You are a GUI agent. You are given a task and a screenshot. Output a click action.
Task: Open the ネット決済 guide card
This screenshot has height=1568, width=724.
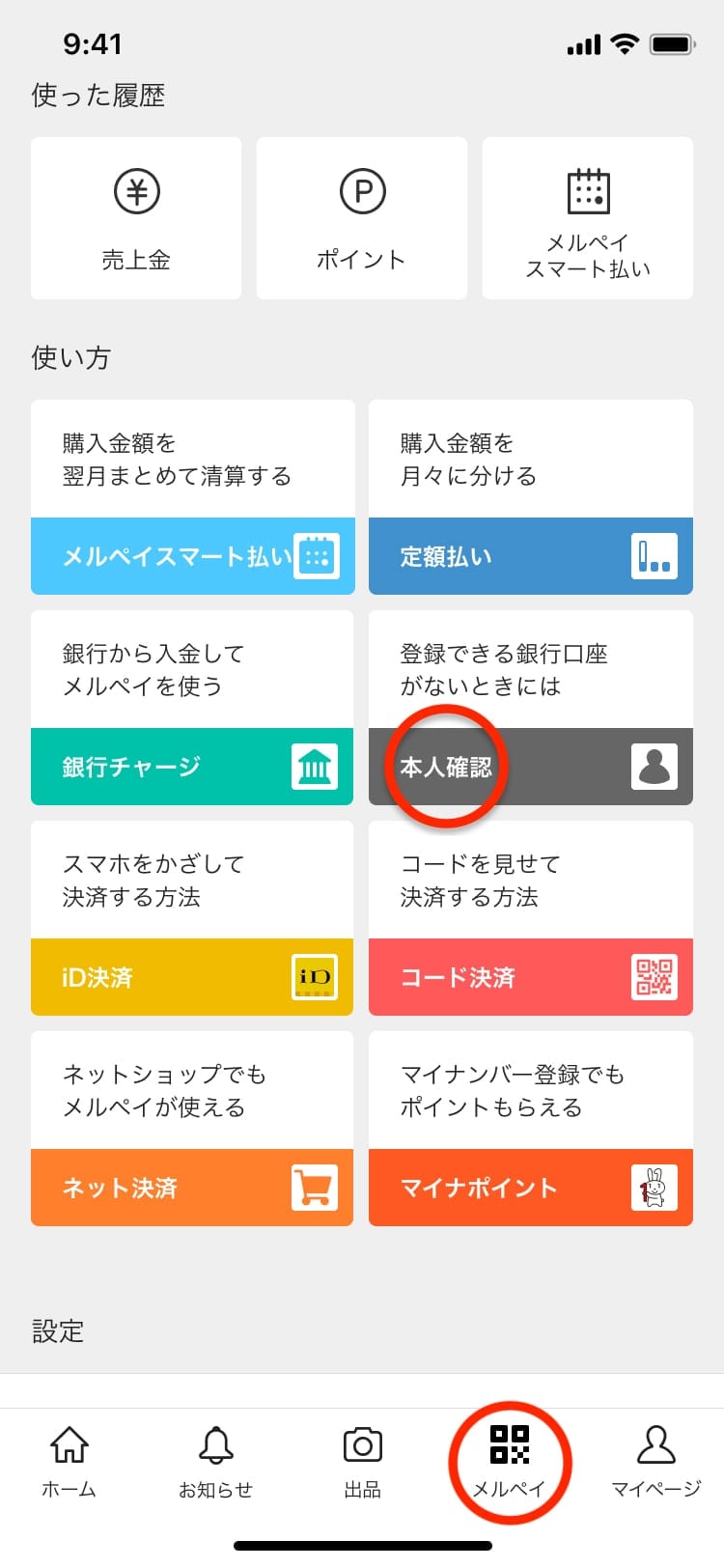point(192,1129)
